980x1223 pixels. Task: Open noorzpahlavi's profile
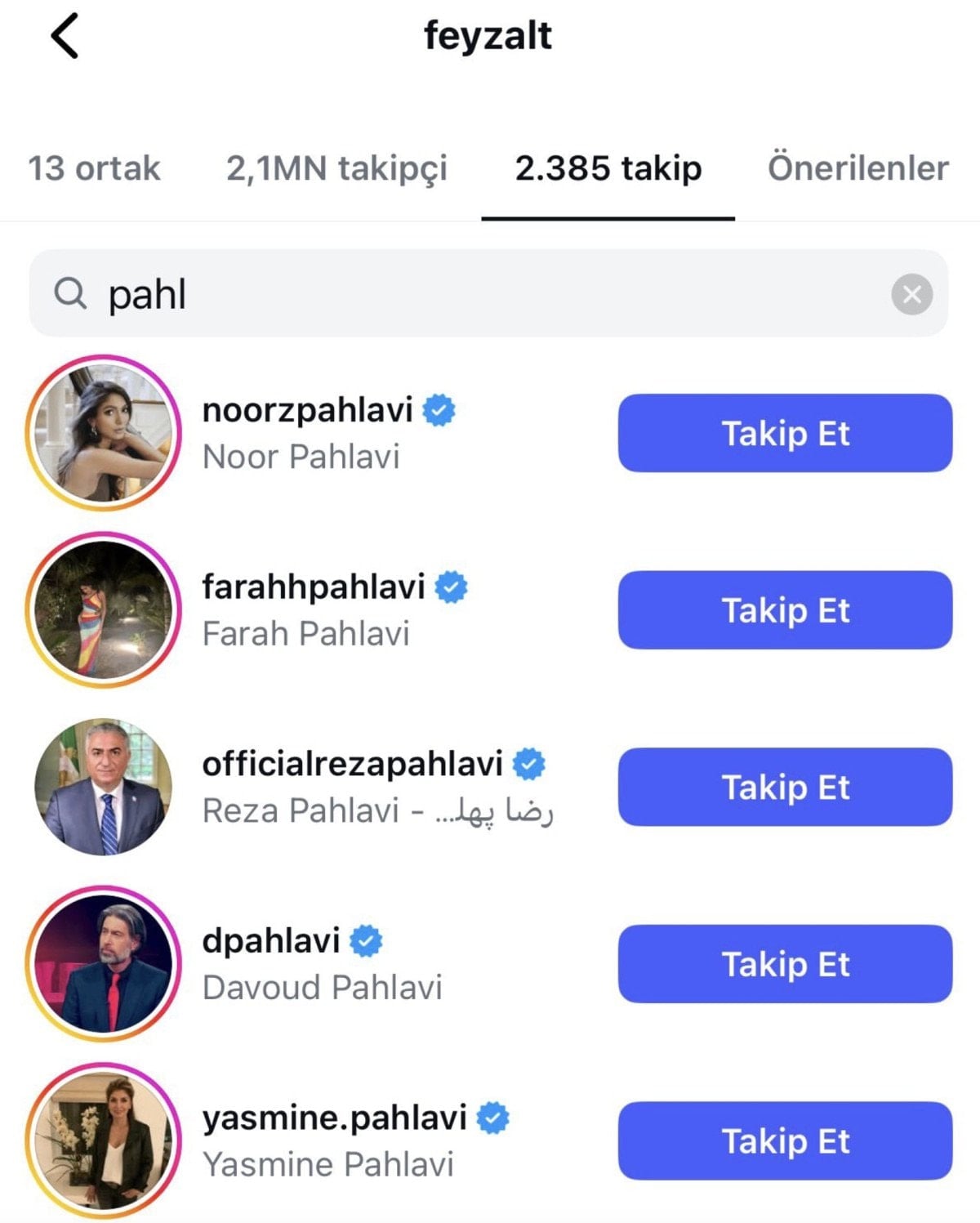tap(307, 410)
